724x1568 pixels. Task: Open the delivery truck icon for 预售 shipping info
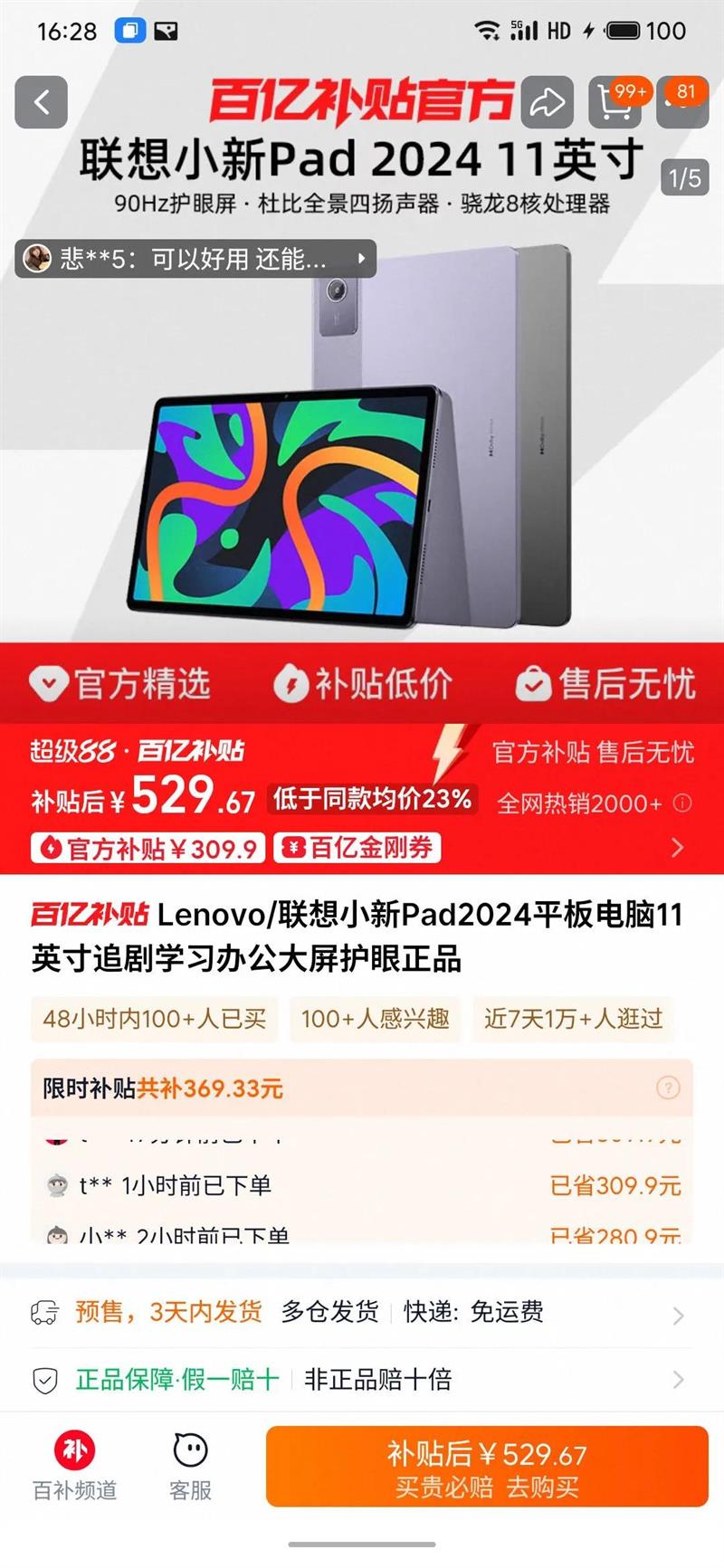(x=43, y=1313)
